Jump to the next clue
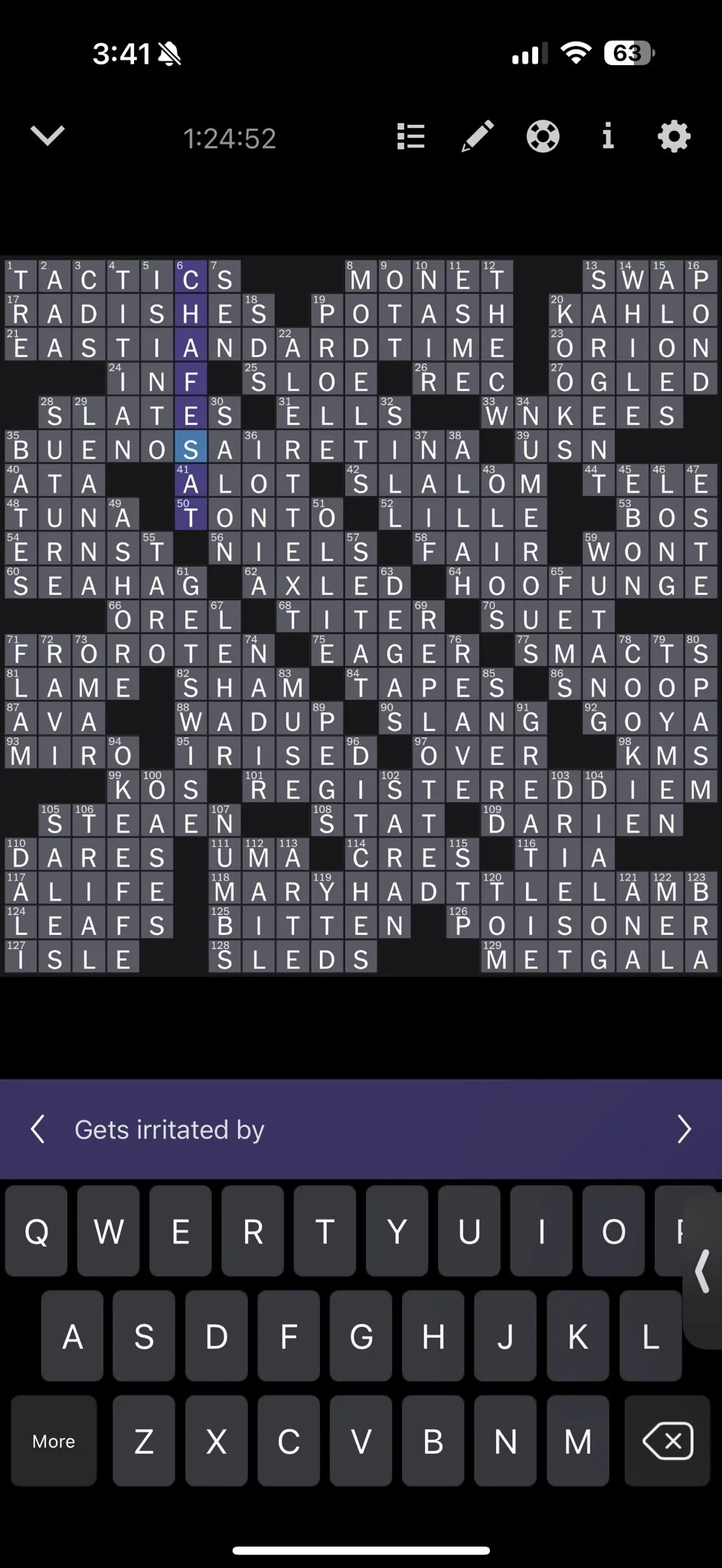The height and width of the screenshot is (1568, 722). pos(684,1129)
